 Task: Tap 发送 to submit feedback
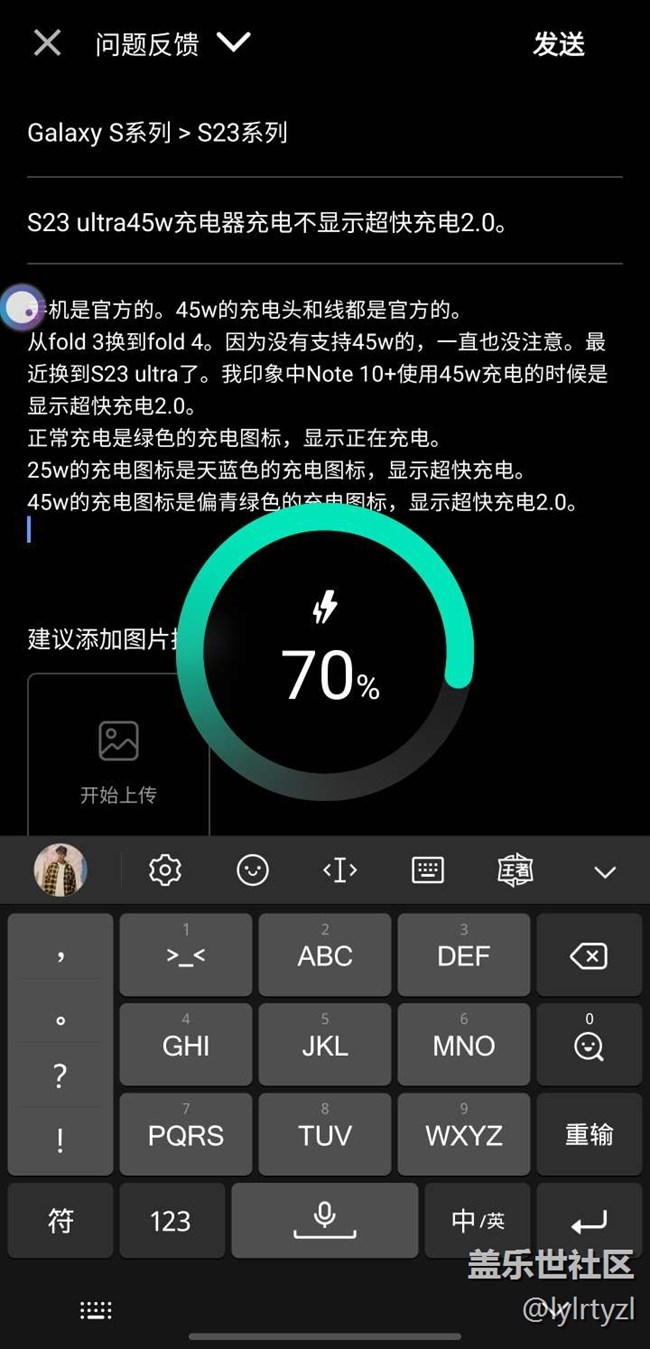[x=558, y=44]
